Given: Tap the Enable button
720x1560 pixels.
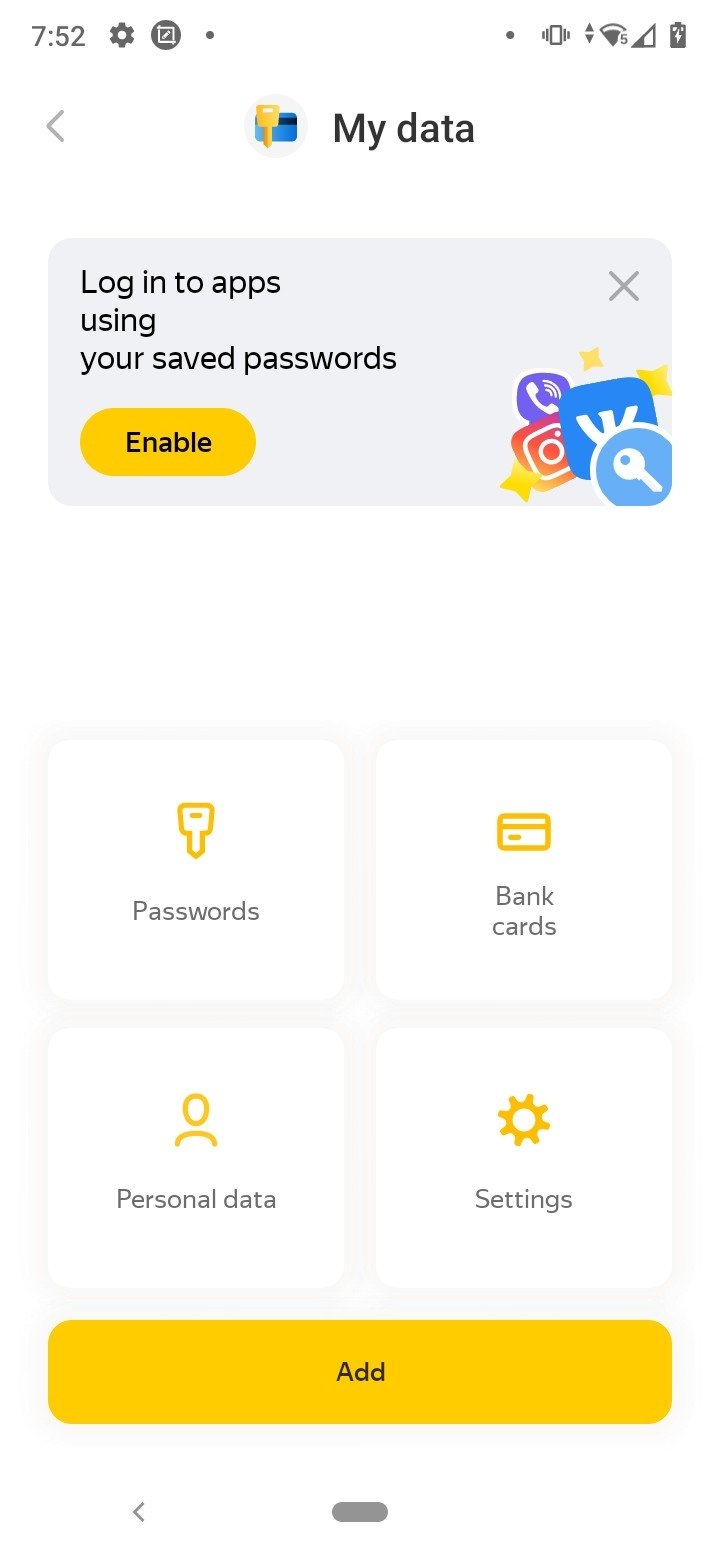Looking at the screenshot, I should 168,442.
